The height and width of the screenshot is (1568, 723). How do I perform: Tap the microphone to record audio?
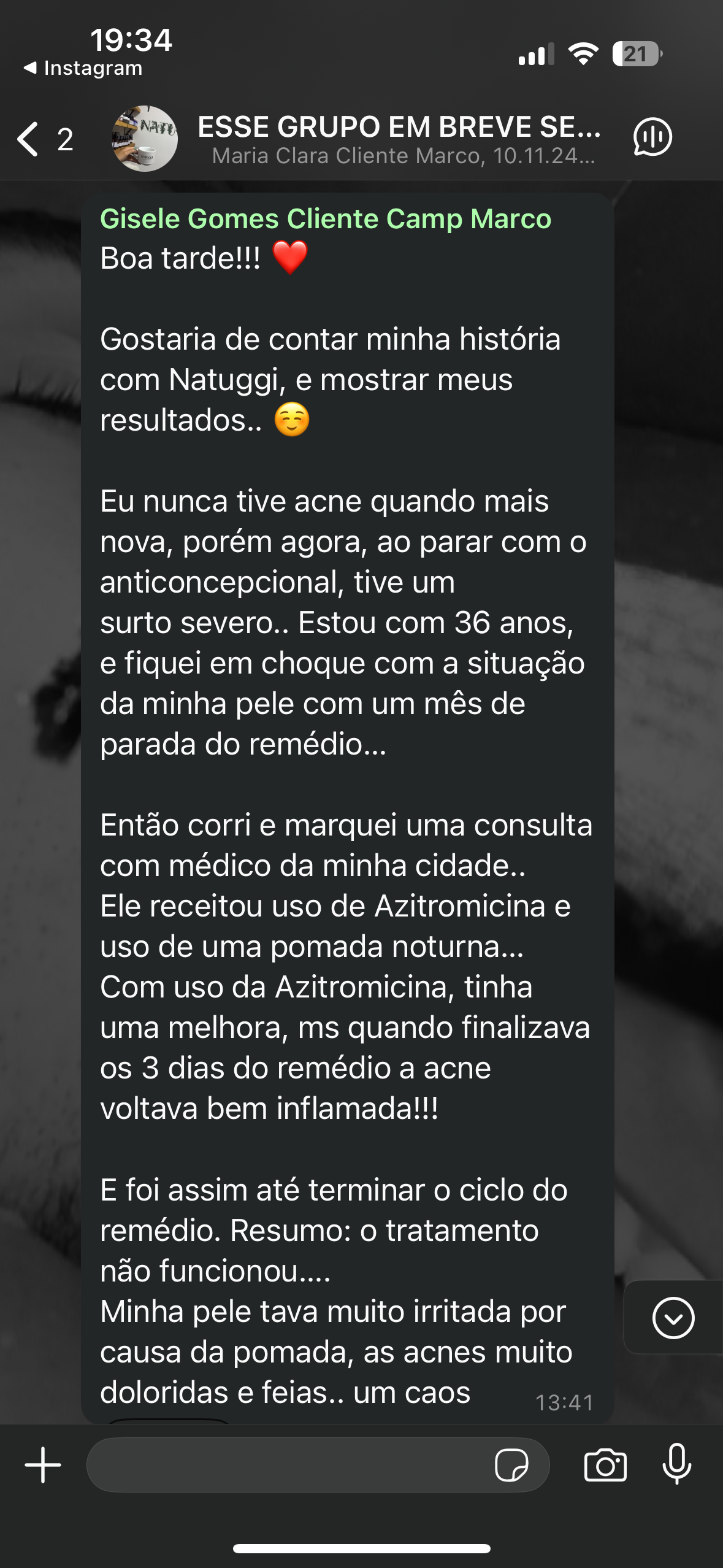click(677, 1465)
